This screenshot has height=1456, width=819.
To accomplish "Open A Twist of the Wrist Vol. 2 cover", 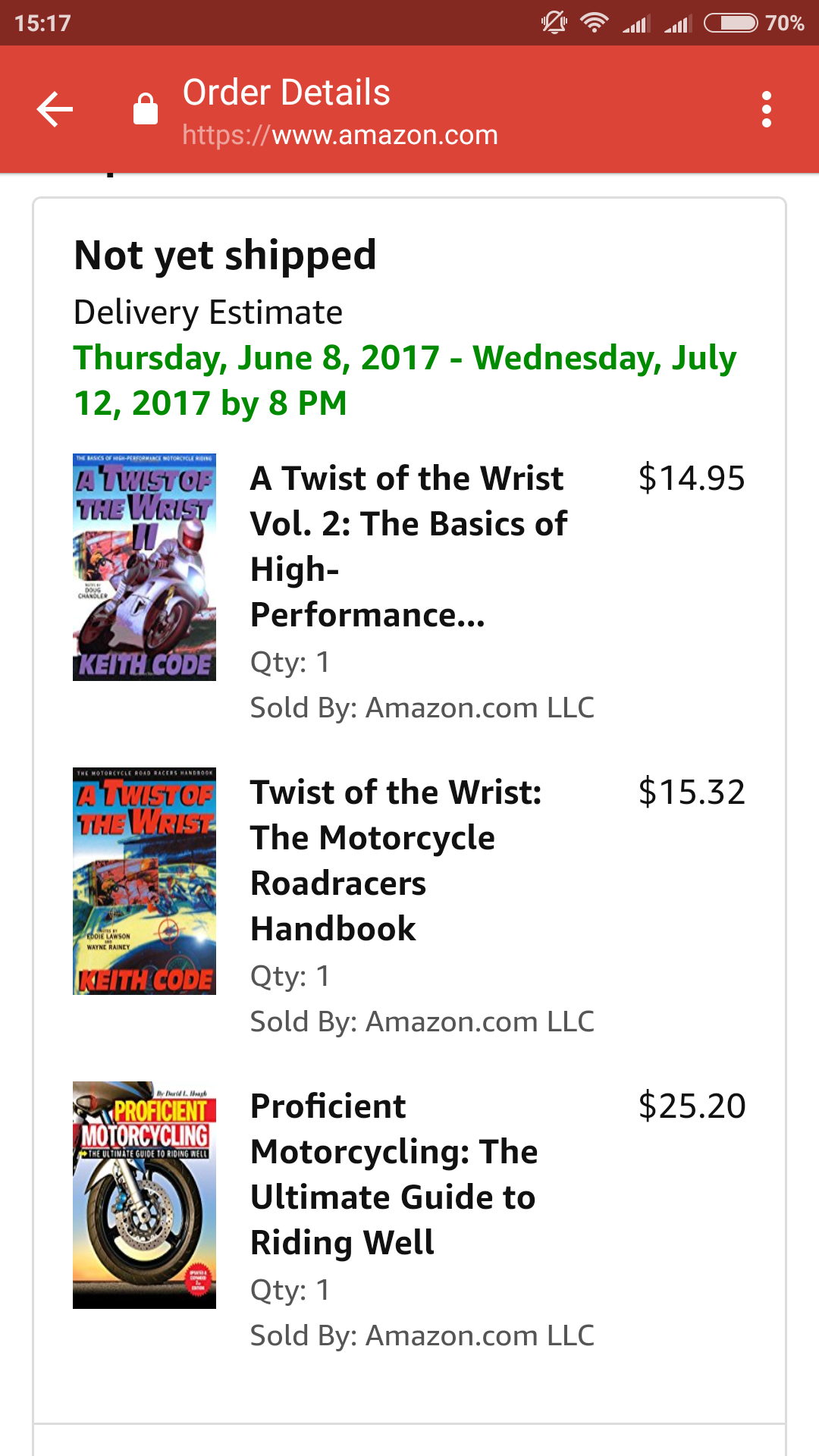I will (144, 567).
